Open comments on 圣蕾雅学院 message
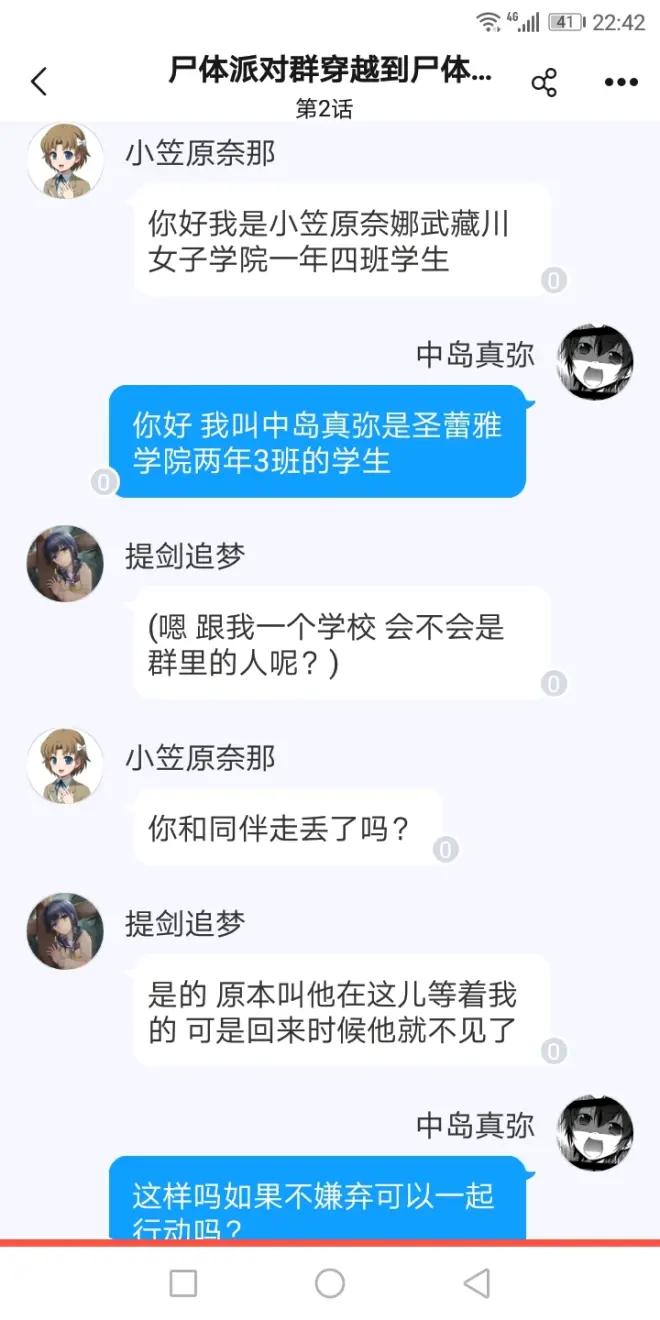This screenshot has height=1320, width=660. click(103, 482)
